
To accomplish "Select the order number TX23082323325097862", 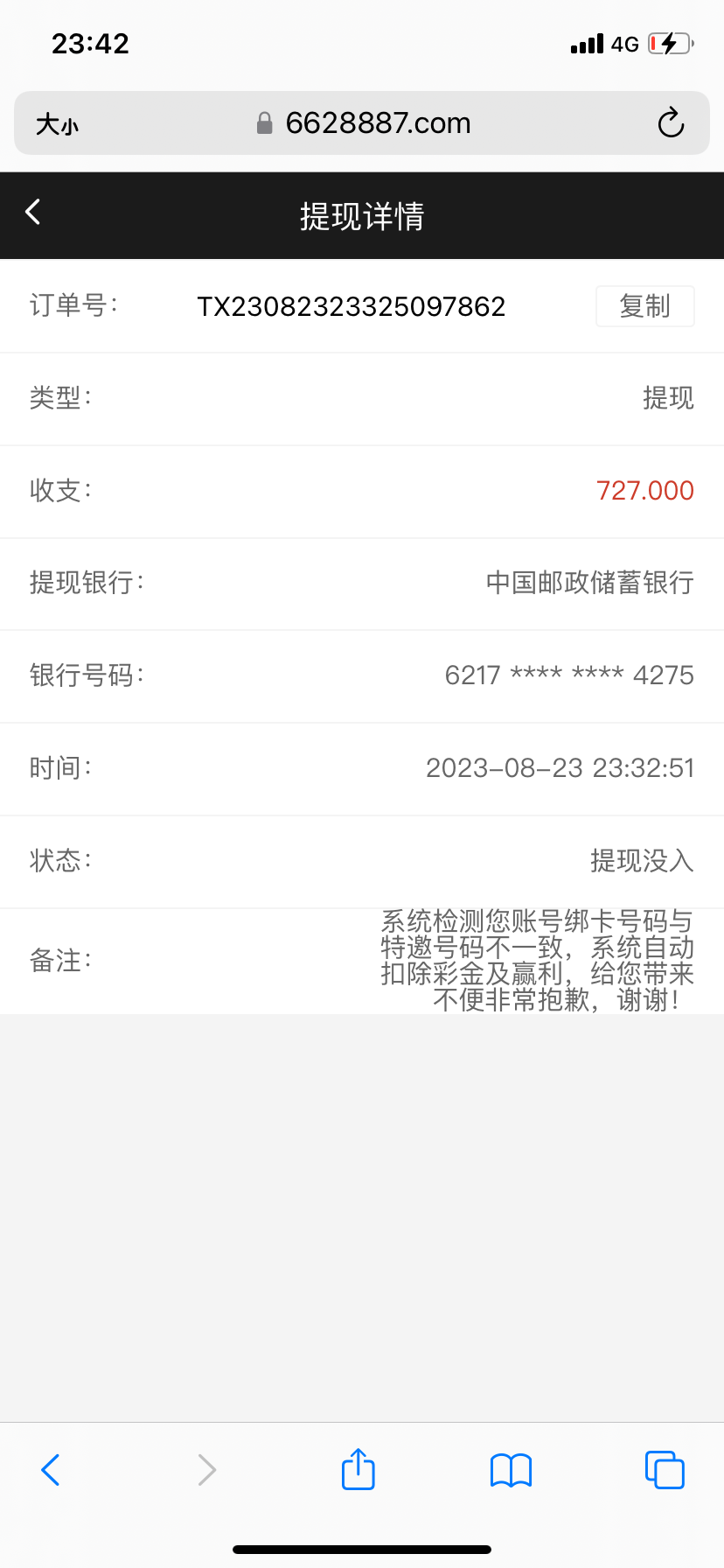I will pos(352,306).
